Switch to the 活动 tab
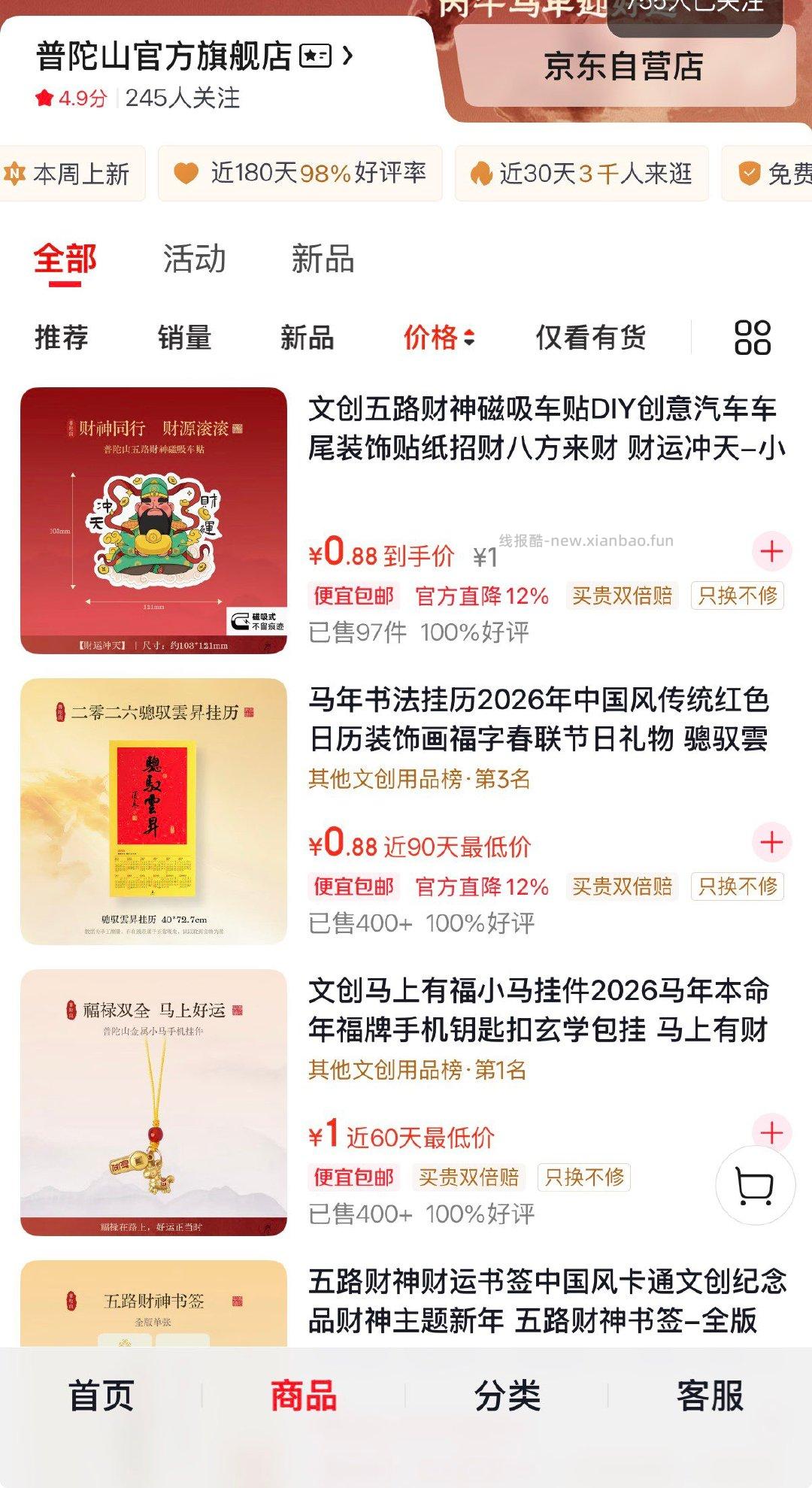 pos(194,259)
